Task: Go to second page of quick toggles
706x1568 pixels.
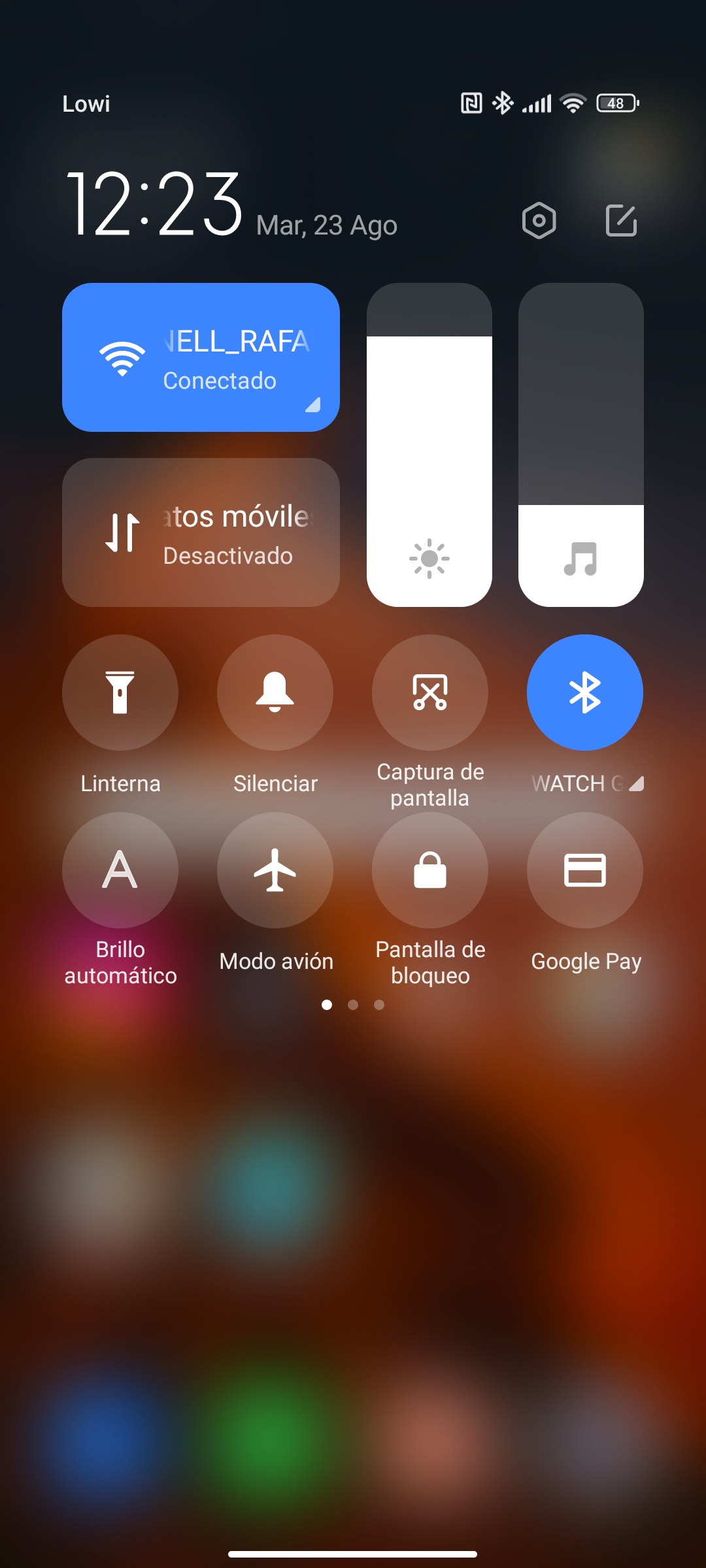Action: 353,1005
